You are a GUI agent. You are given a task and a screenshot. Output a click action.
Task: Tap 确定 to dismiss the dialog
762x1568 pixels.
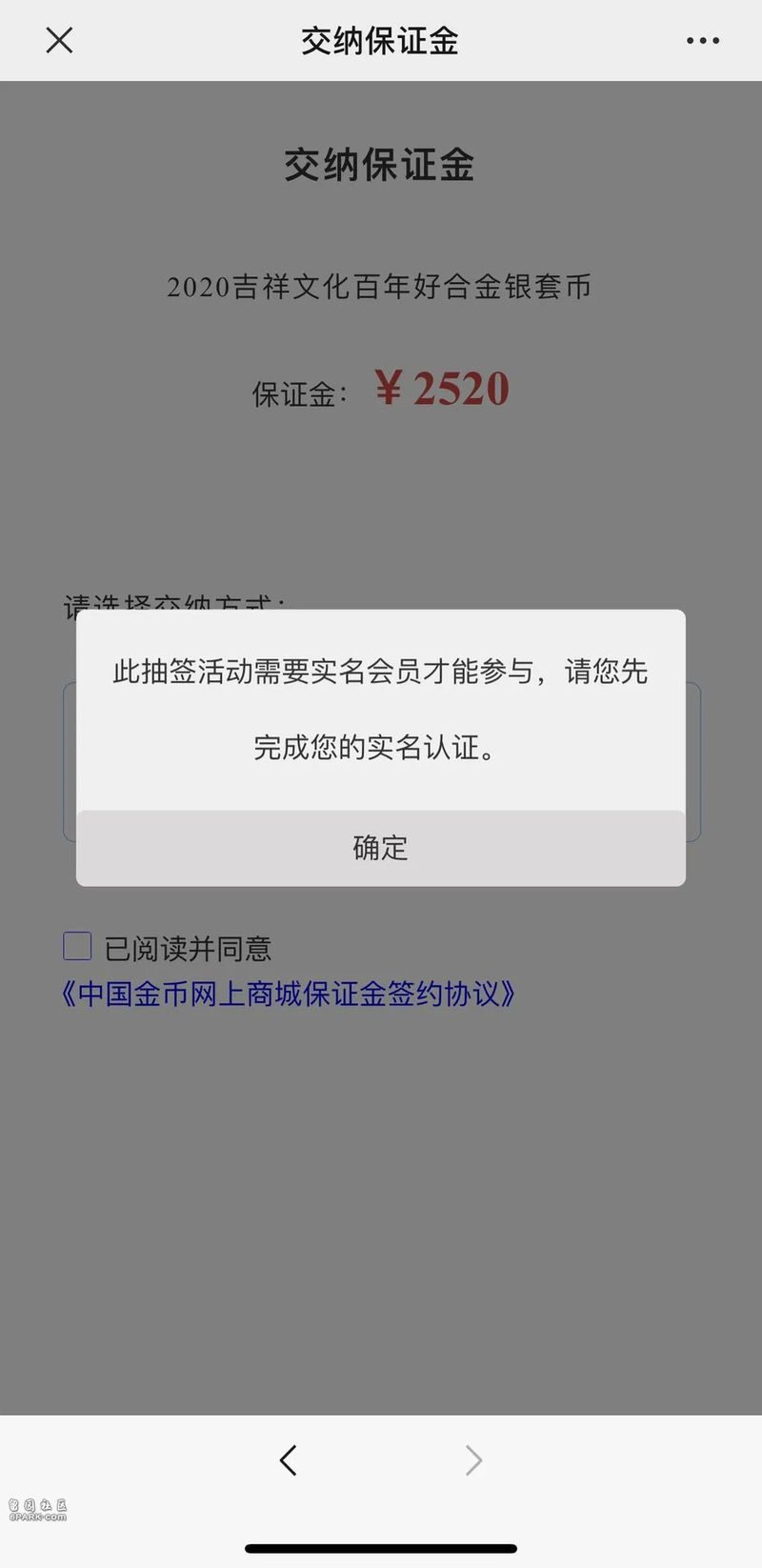coord(381,848)
